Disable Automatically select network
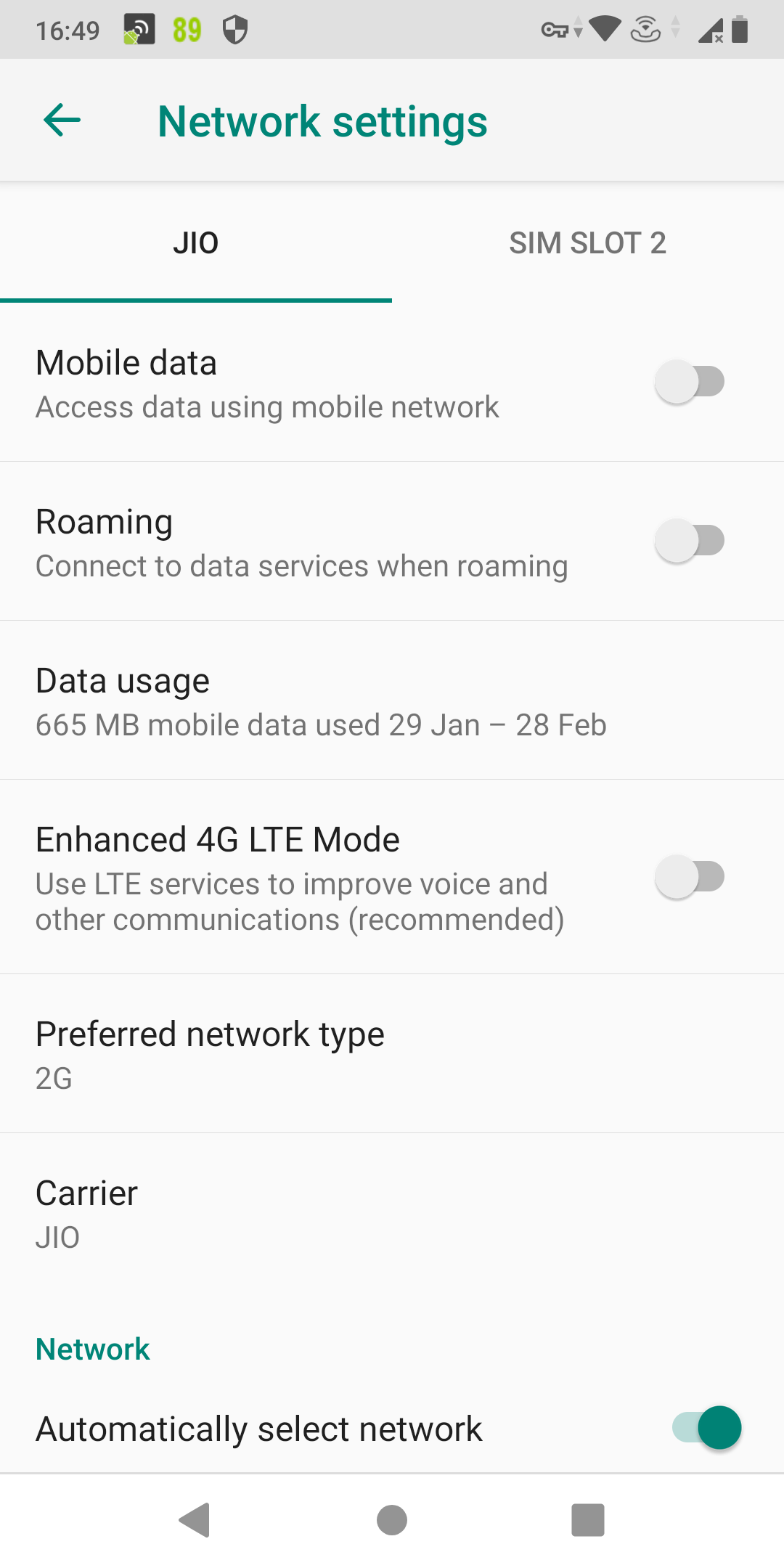The height and width of the screenshot is (1568, 784). tap(706, 1428)
